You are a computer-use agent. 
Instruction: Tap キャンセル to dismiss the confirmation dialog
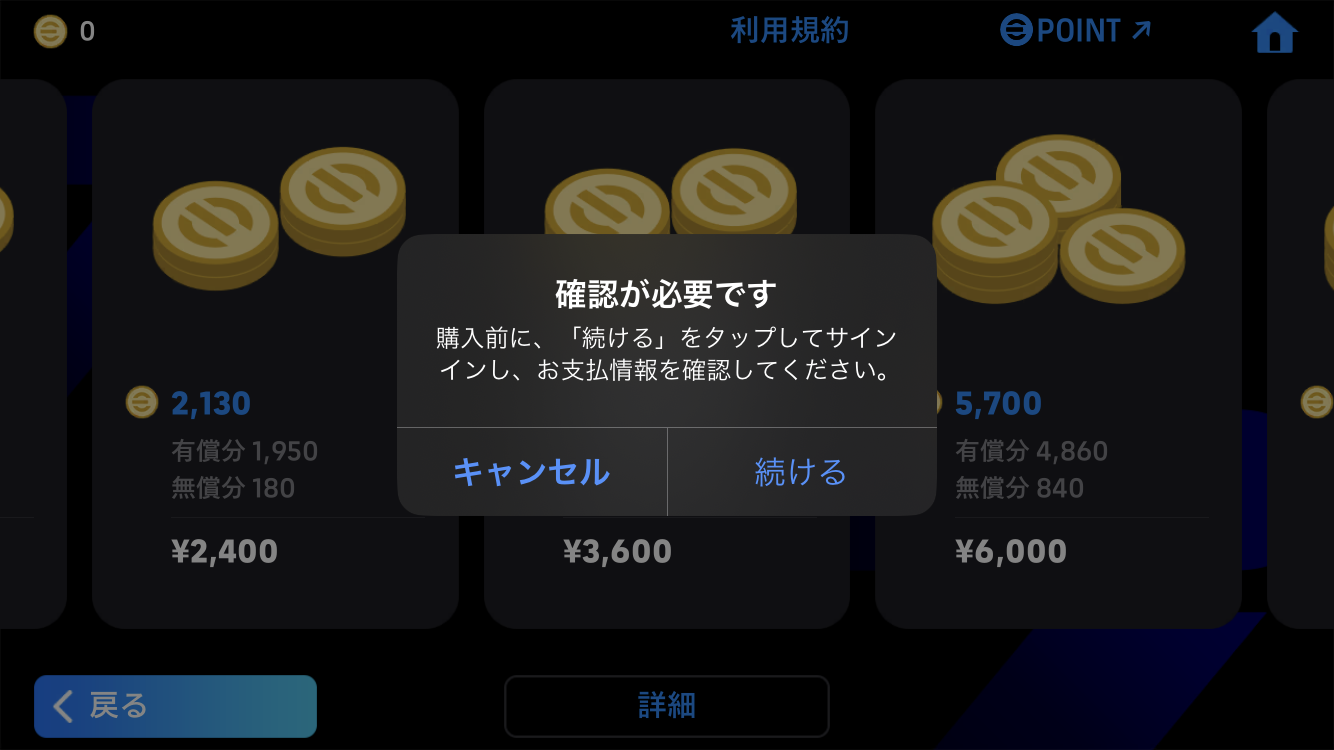point(531,472)
